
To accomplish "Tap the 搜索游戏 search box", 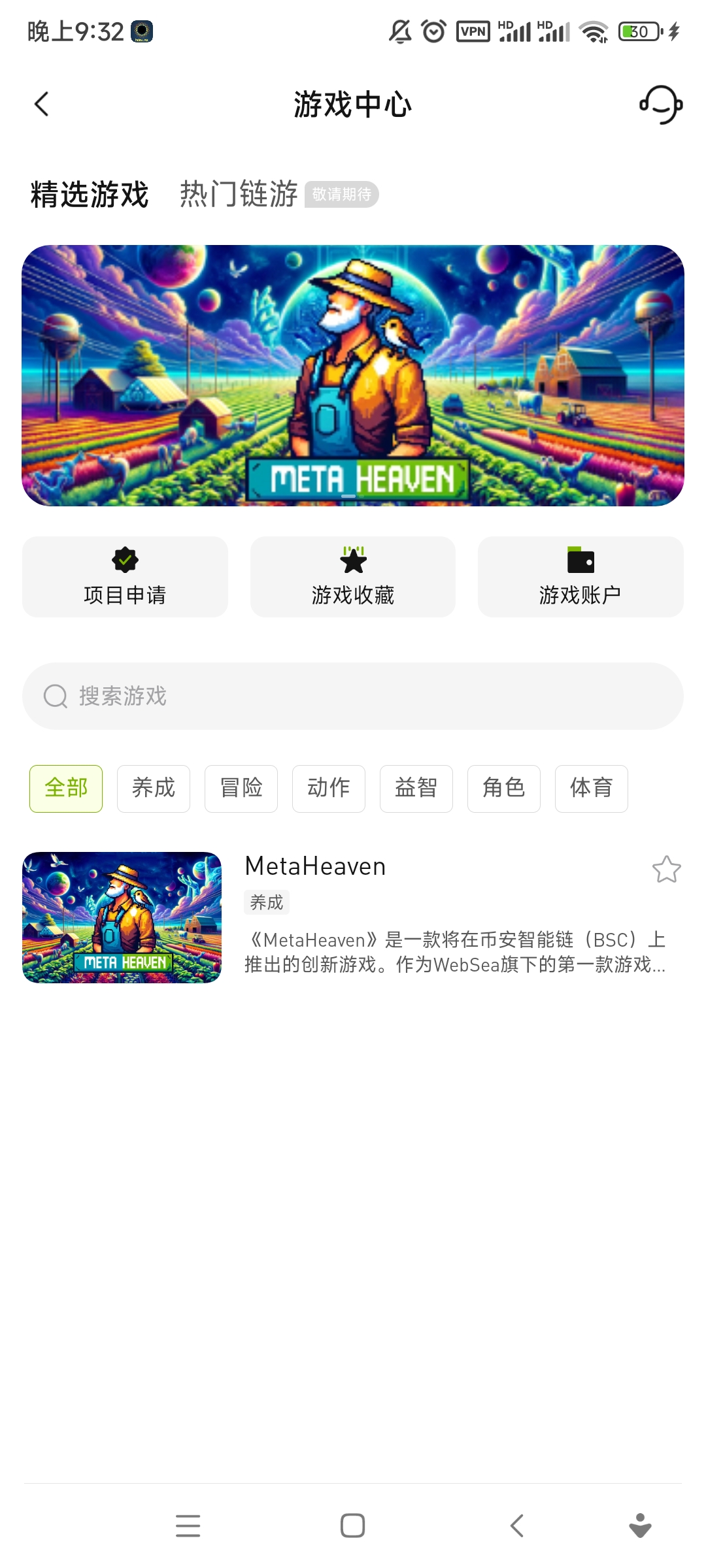I will [353, 696].
